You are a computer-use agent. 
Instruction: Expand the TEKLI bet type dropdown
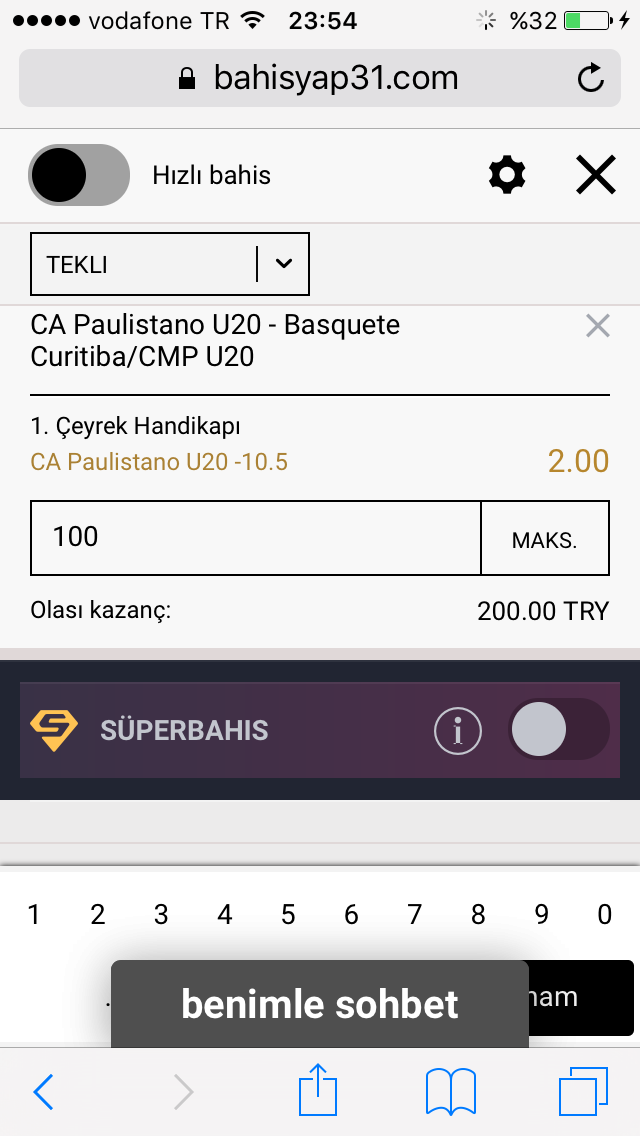170,264
